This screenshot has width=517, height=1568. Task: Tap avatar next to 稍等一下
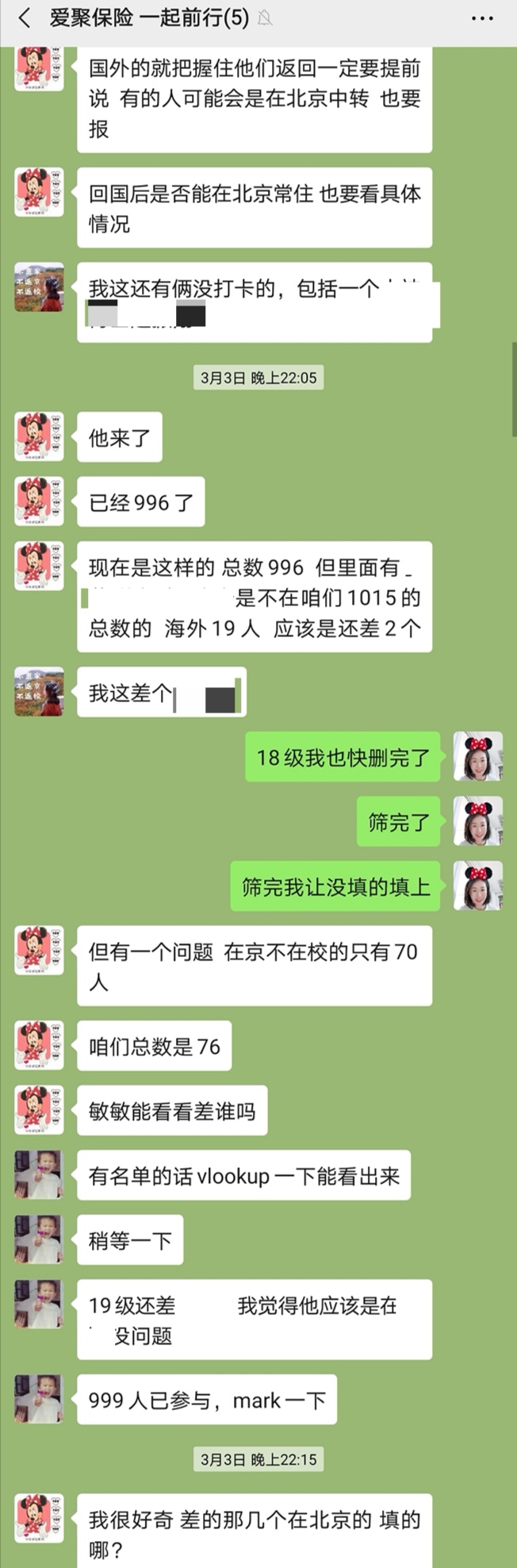(x=39, y=1239)
